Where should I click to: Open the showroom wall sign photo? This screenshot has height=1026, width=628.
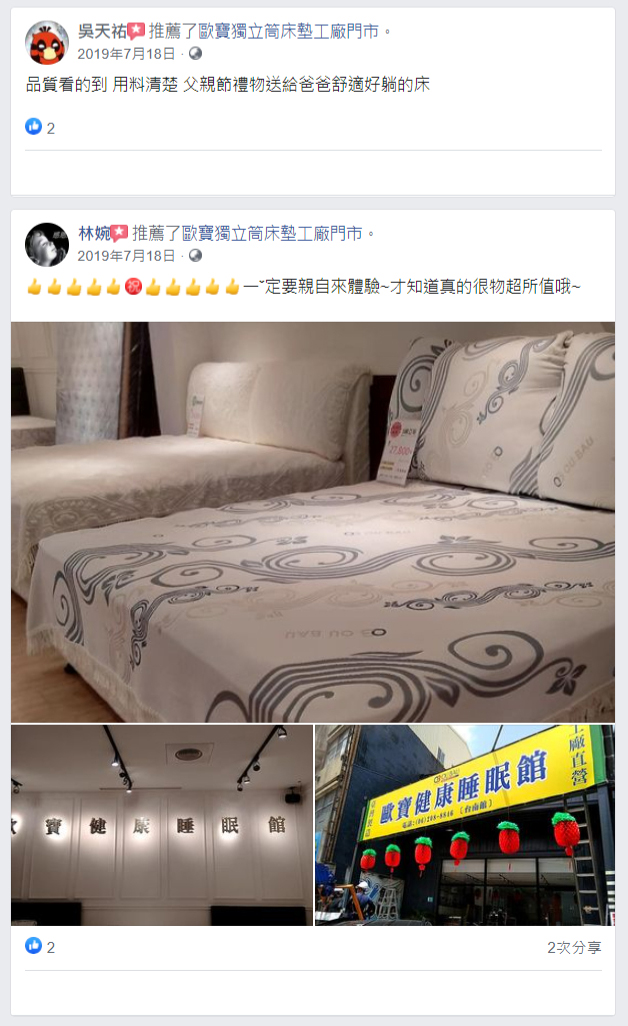[x=161, y=825]
